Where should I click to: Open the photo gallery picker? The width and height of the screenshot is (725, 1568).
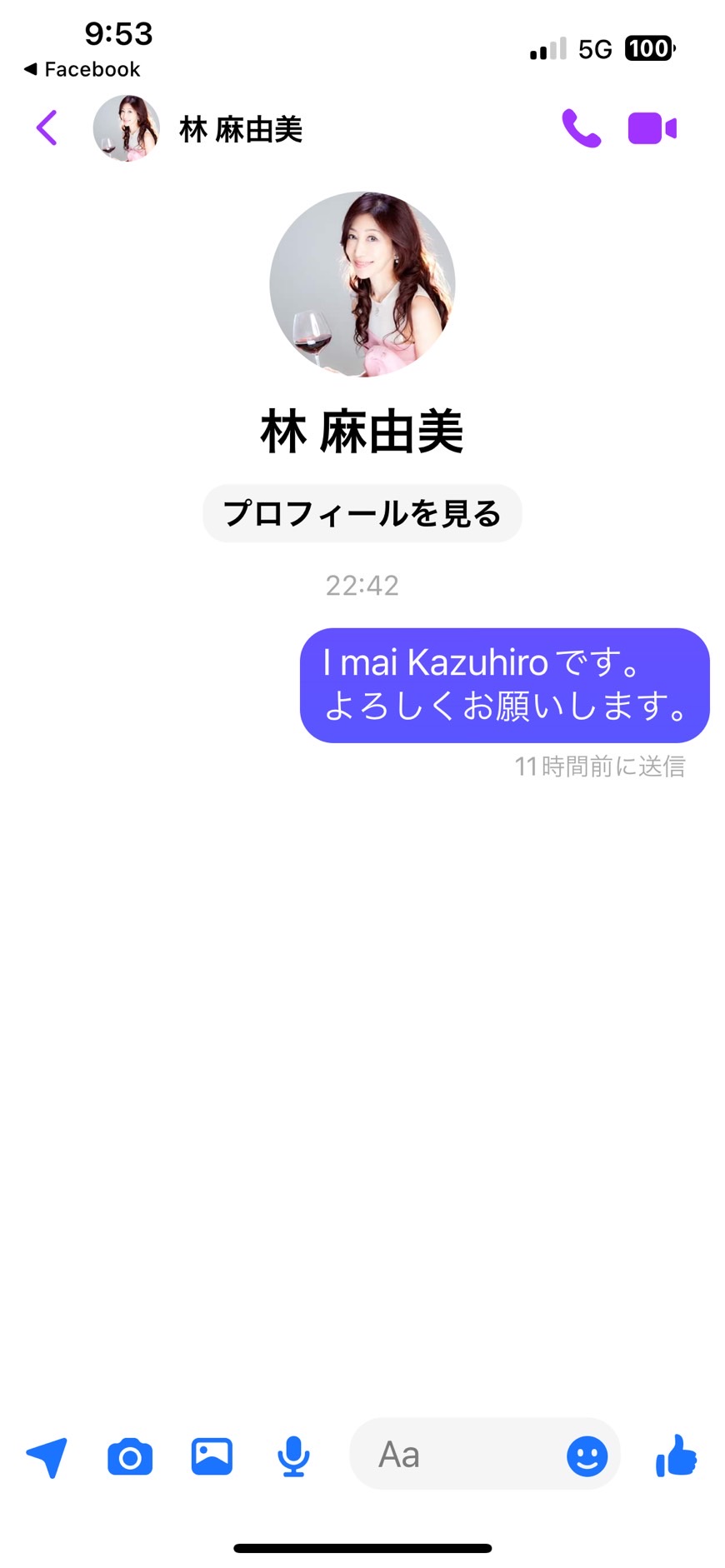[212, 1456]
